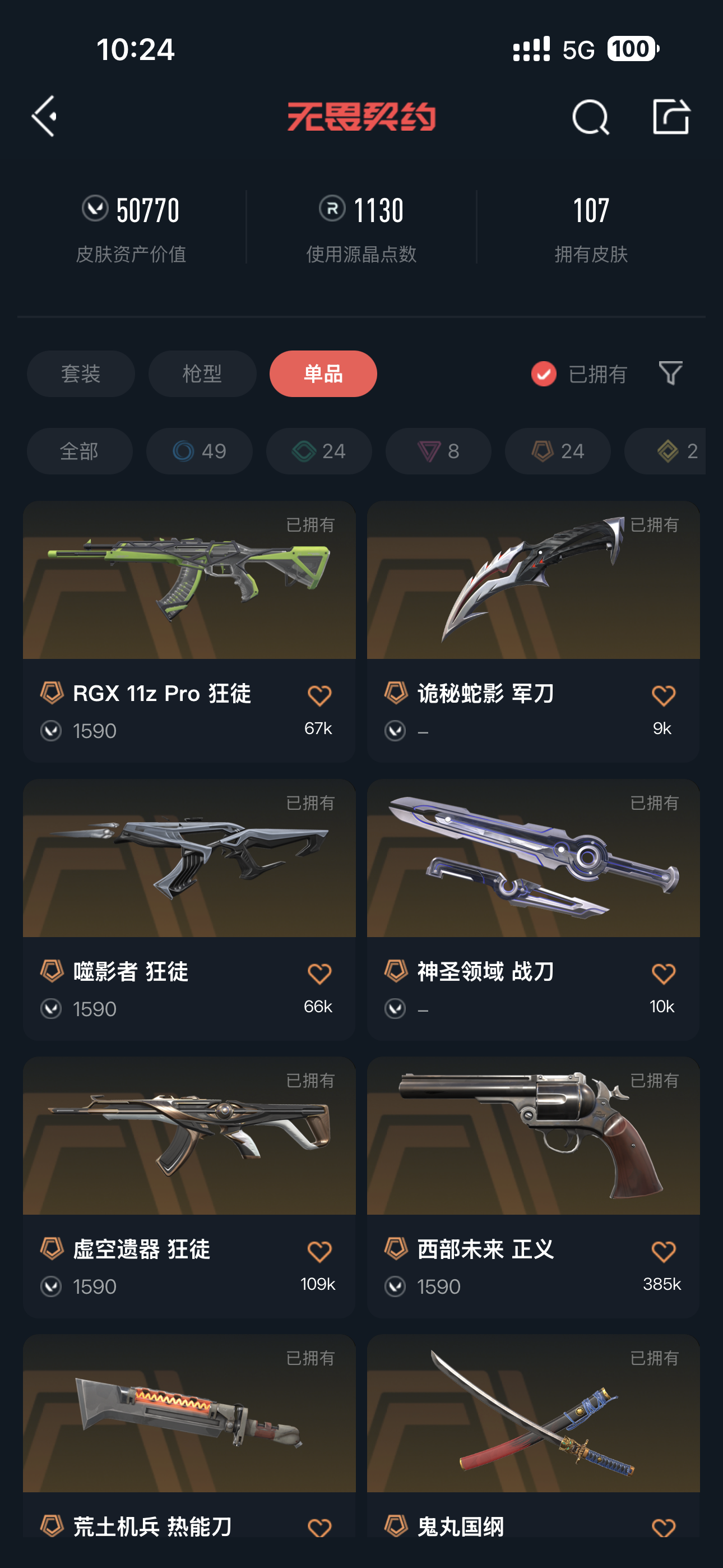Open the search icon

point(590,117)
